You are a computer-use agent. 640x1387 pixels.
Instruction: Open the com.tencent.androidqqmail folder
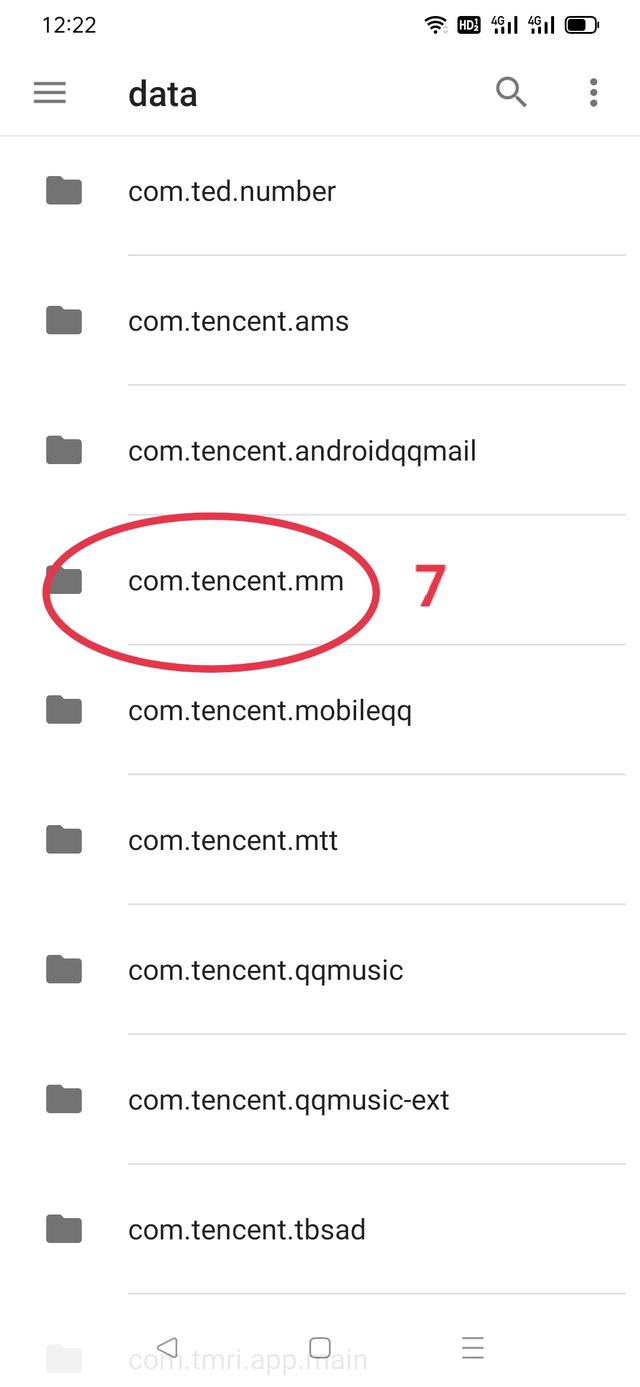302,451
